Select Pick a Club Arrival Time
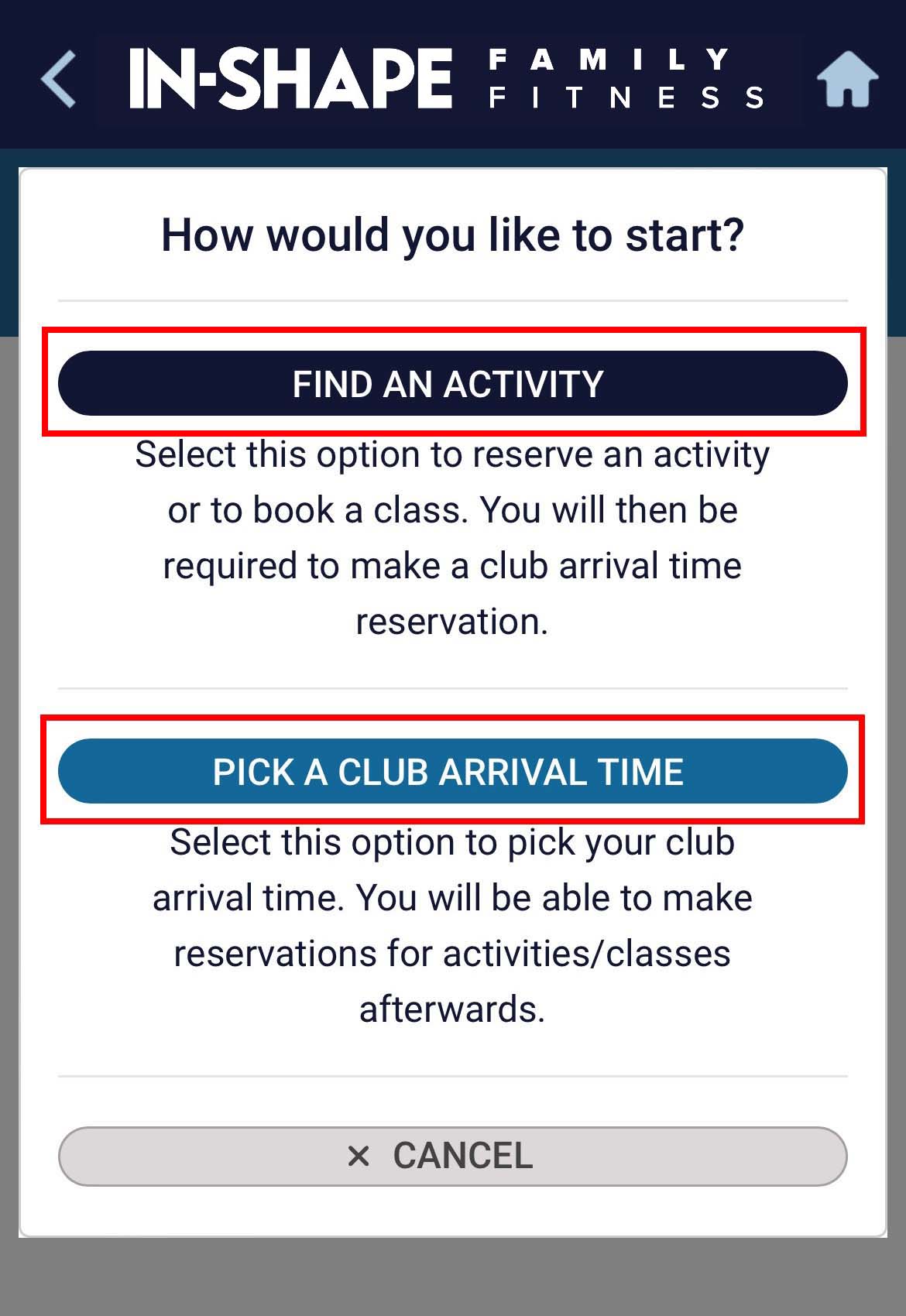The width and height of the screenshot is (906, 1316). click(x=452, y=772)
